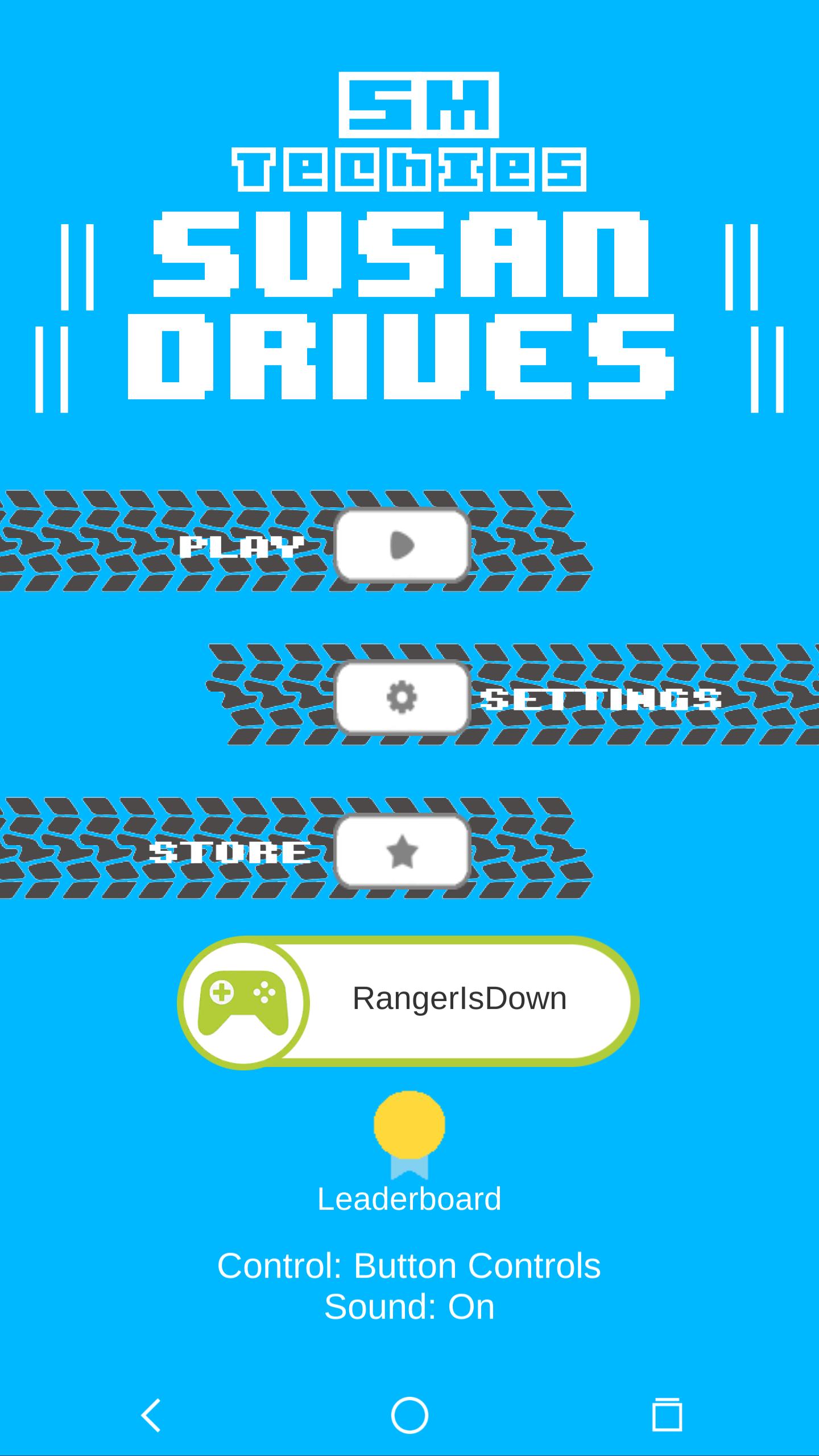Image resolution: width=819 pixels, height=1456 pixels.
Task: Open recent apps from the navigation bar
Action: (667, 1415)
